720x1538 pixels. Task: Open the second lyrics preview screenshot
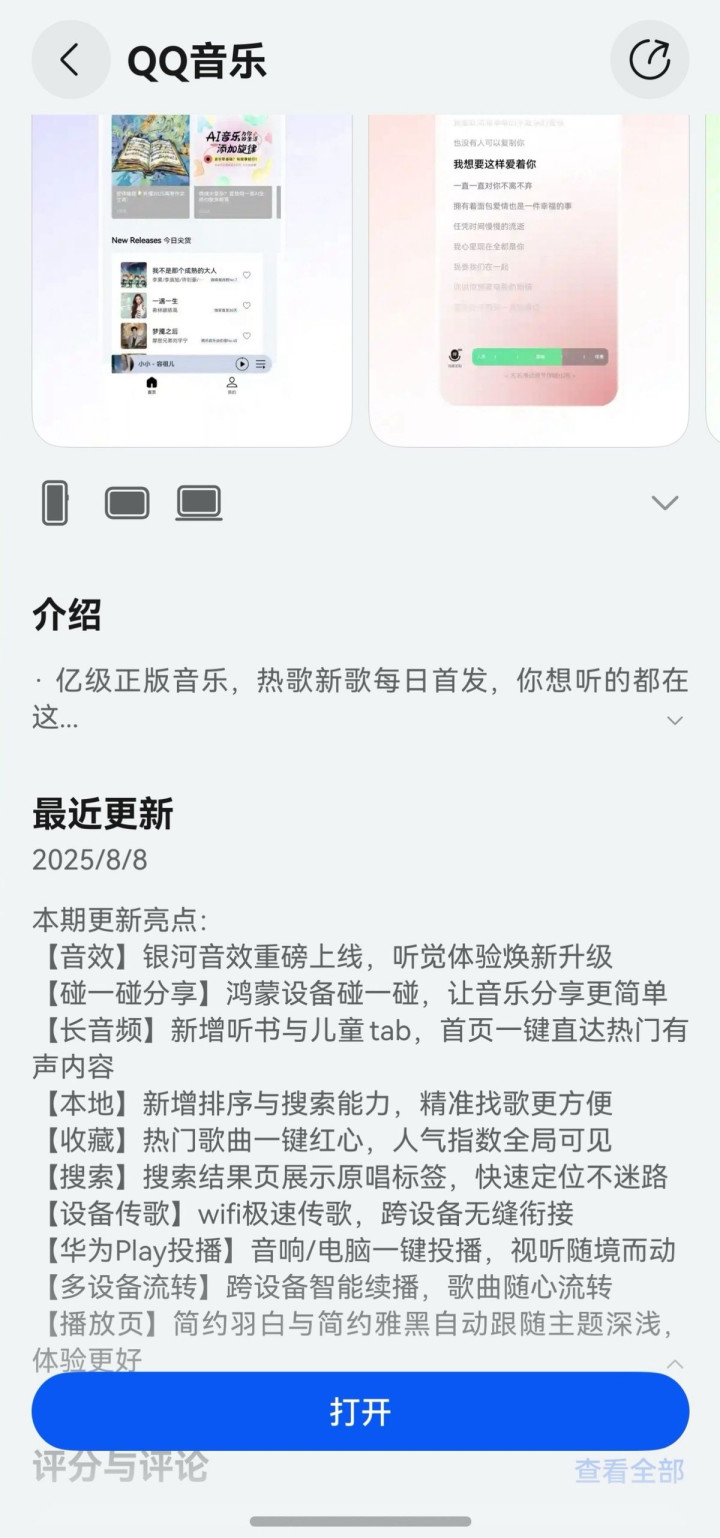(x=529, y=280)
